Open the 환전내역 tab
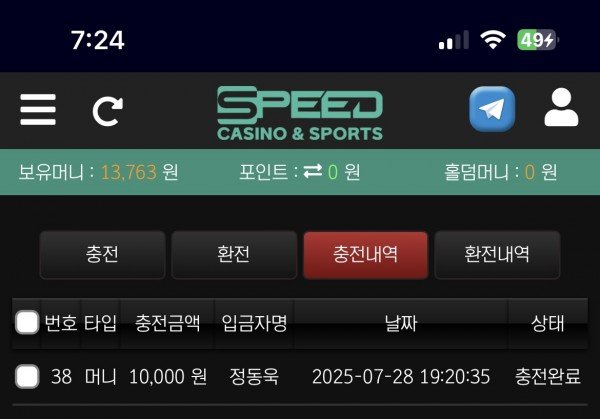Viewport: 600px width, 419px height. (497, 255)
